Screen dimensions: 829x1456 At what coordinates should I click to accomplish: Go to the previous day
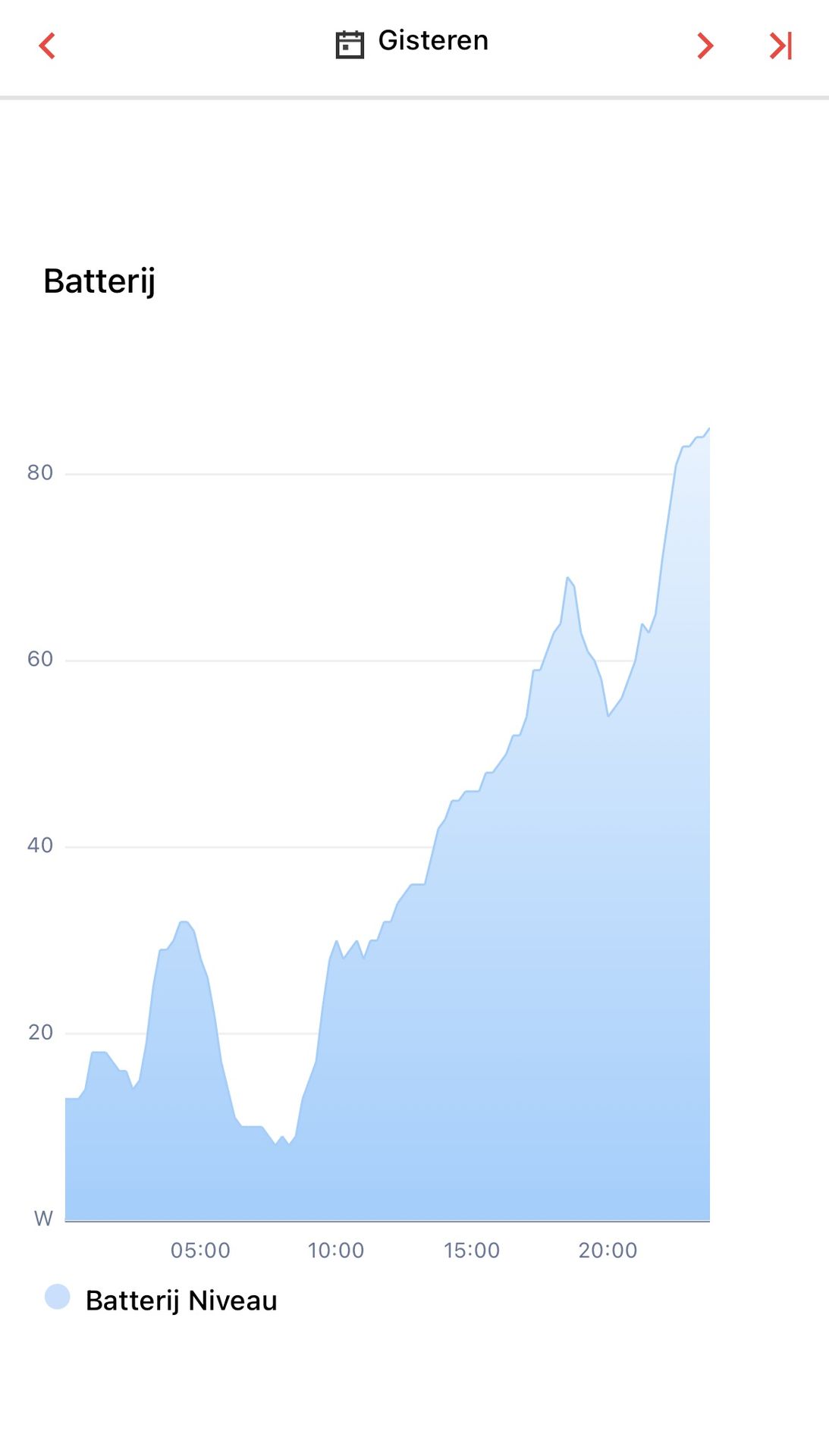click(x=47, y=45)
